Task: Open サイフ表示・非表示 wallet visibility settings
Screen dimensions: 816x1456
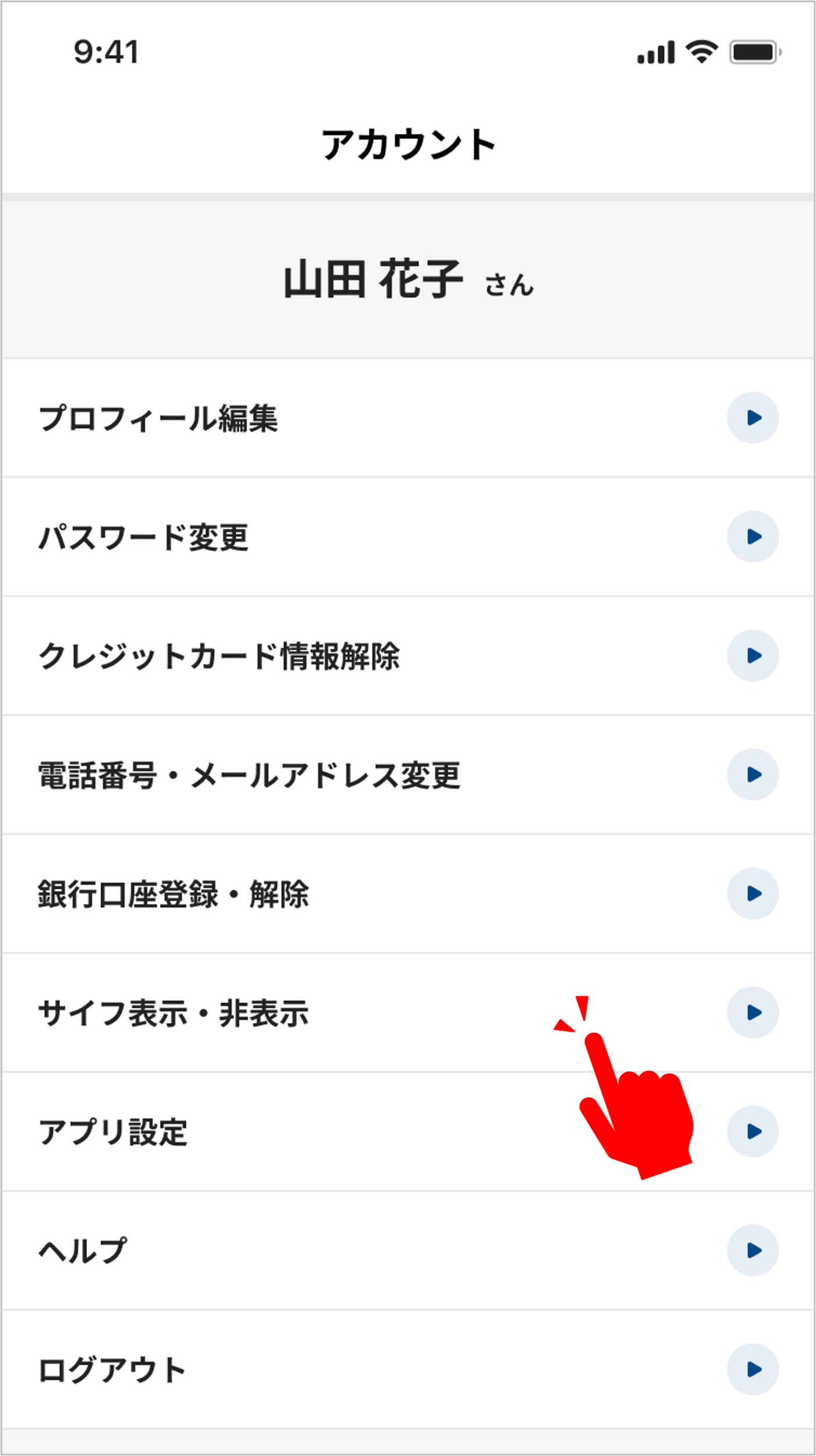Action: pos(233,1013)
